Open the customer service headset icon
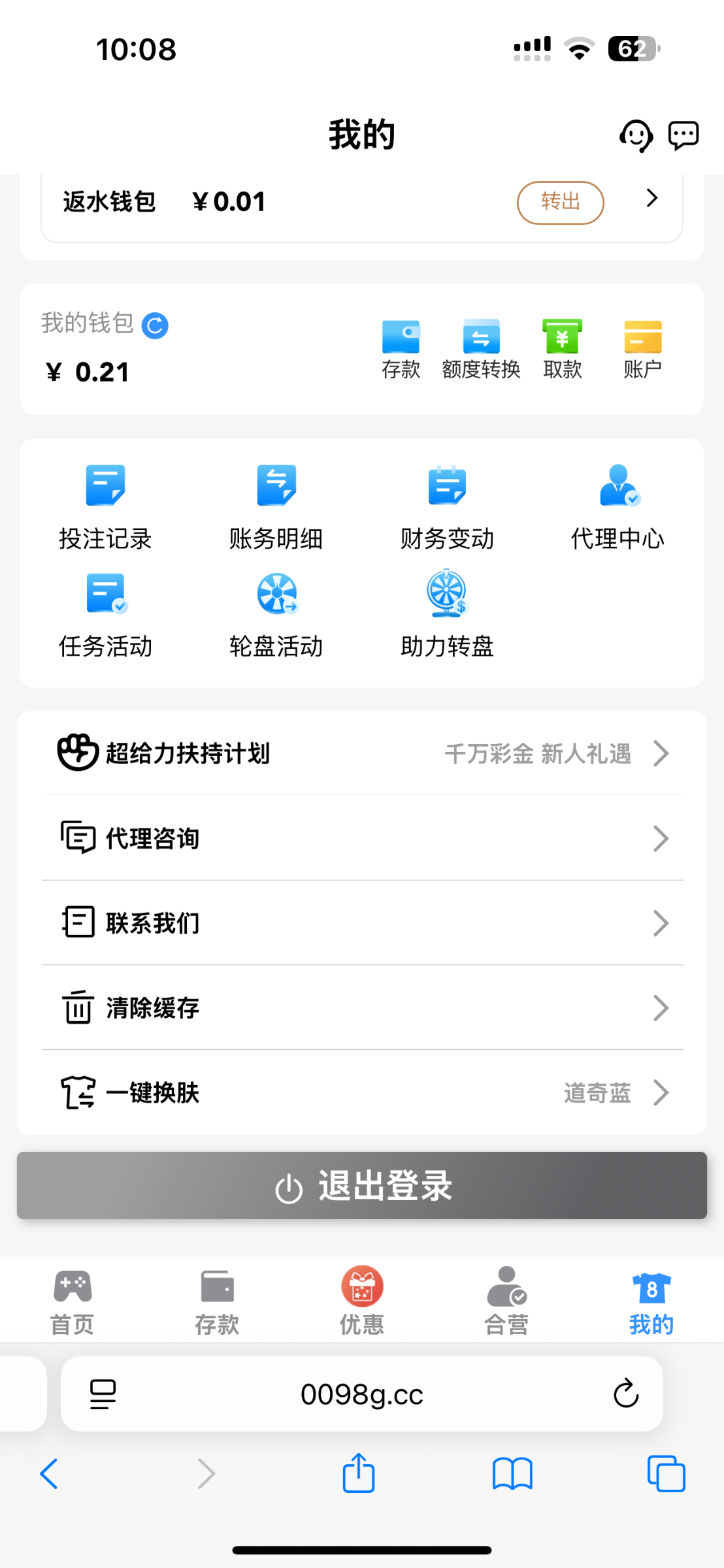Screen dimensions: 724x1568 coord(635,136)
